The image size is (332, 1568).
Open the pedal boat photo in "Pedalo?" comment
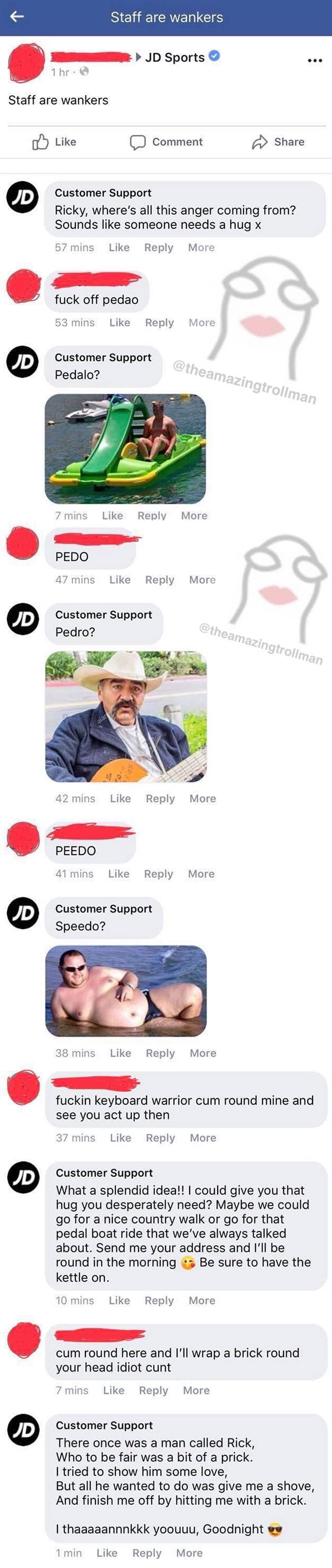coord(126,449)
